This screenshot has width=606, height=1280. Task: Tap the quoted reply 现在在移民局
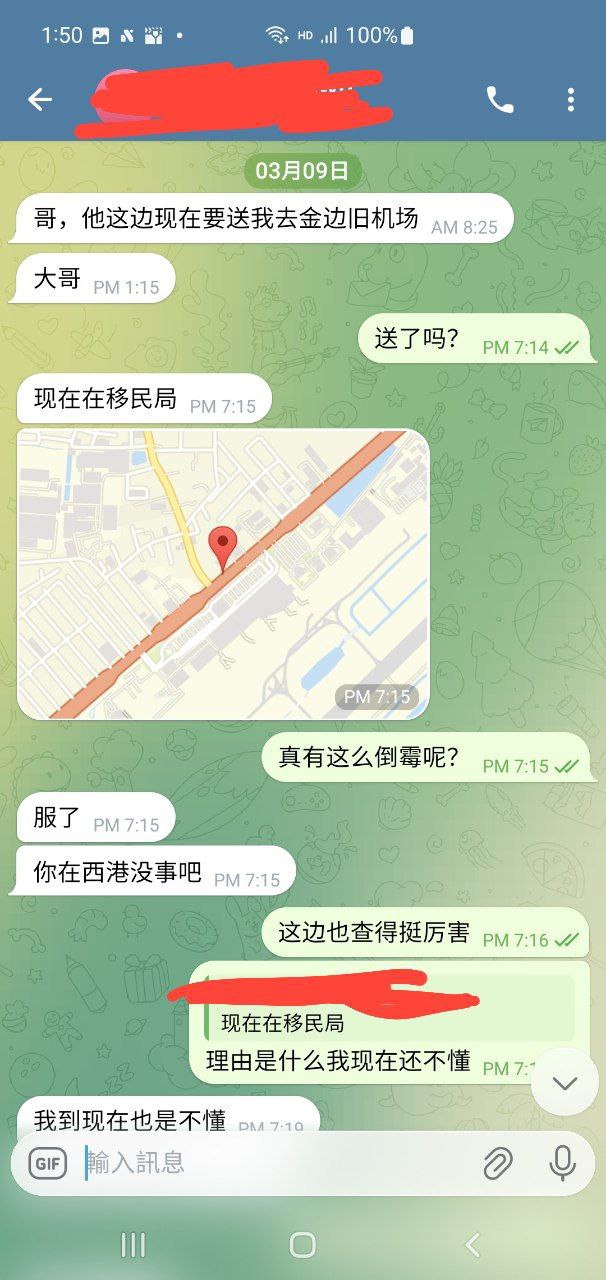390,1010
